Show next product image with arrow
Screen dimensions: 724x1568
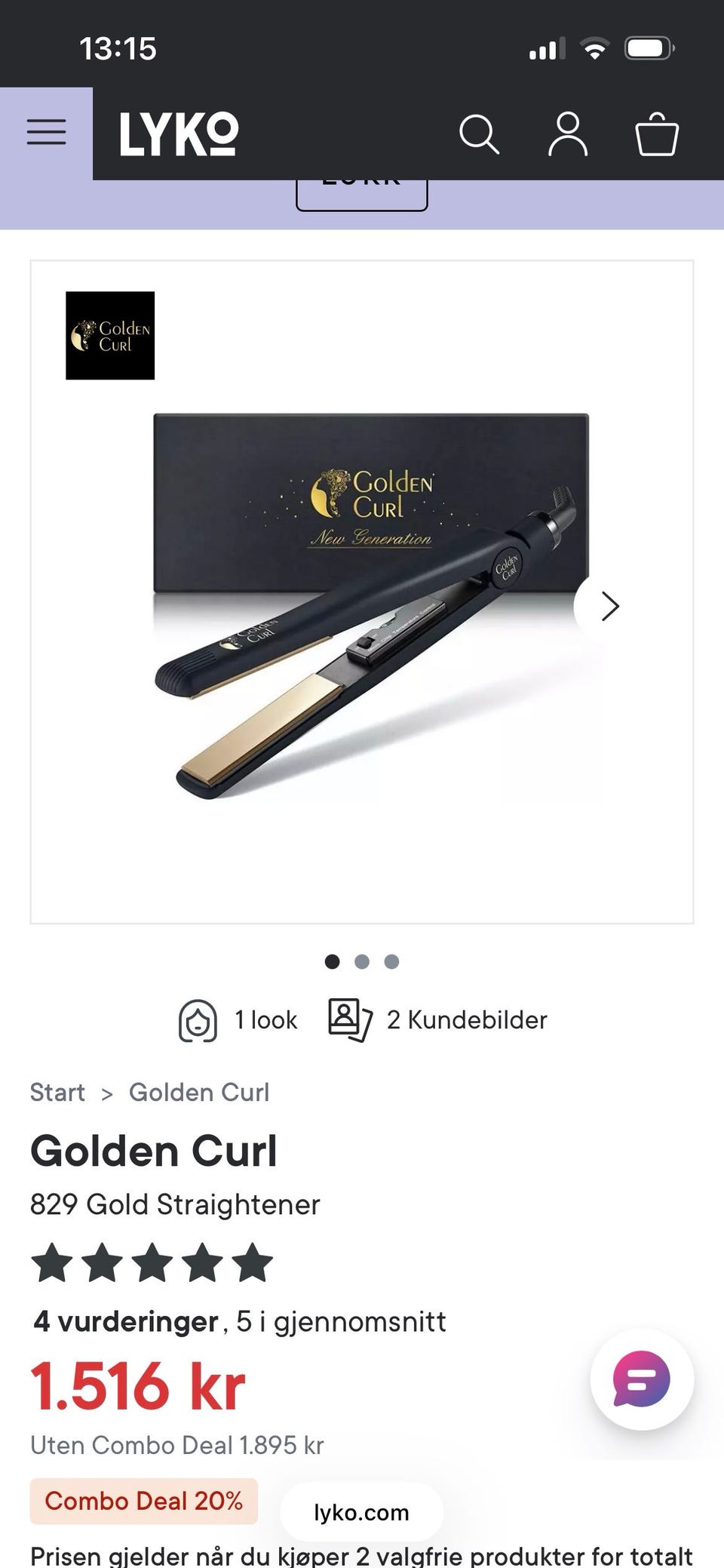[x=609, y=606]
